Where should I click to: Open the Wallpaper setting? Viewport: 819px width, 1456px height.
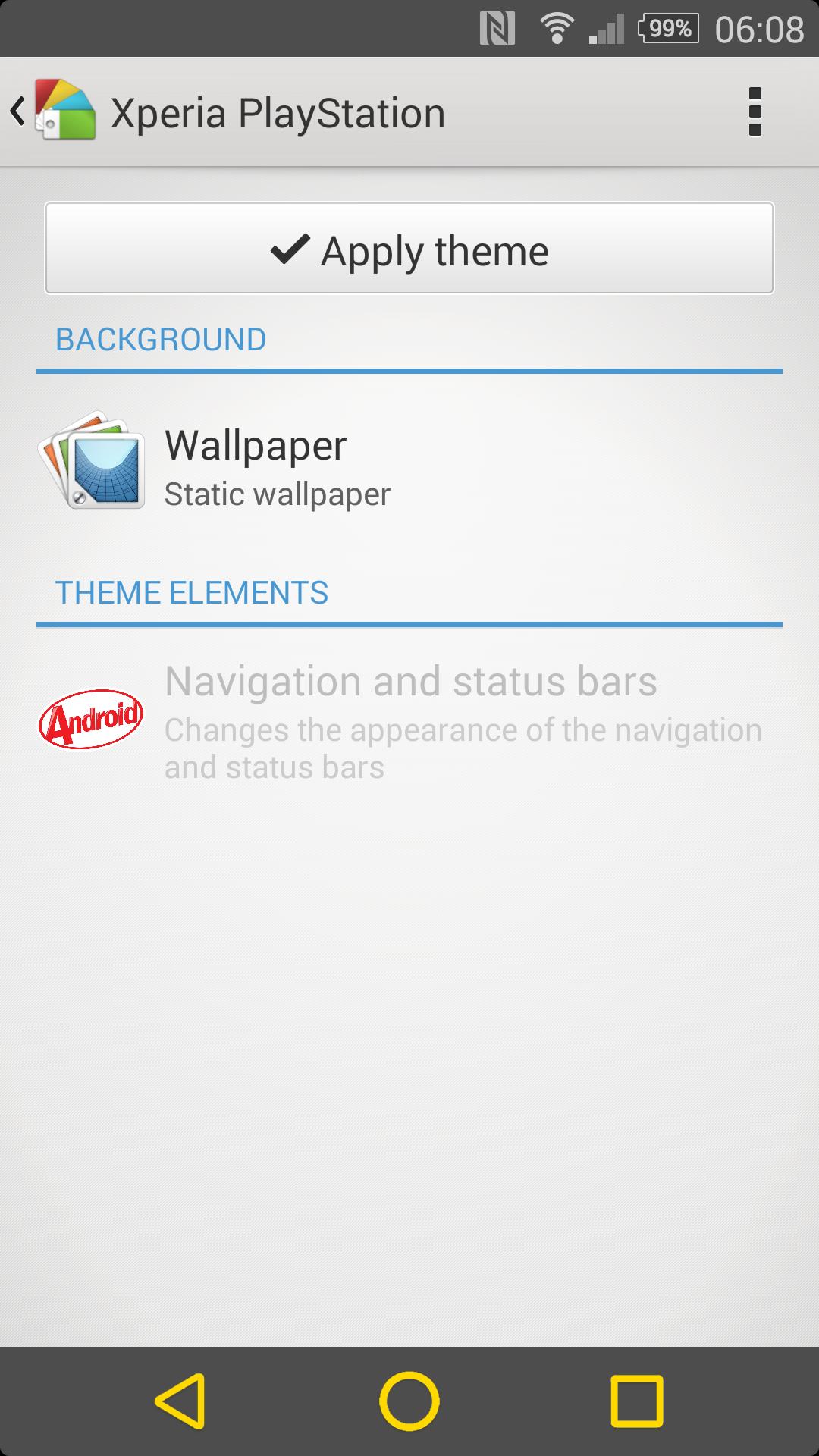tap(409, 464)
